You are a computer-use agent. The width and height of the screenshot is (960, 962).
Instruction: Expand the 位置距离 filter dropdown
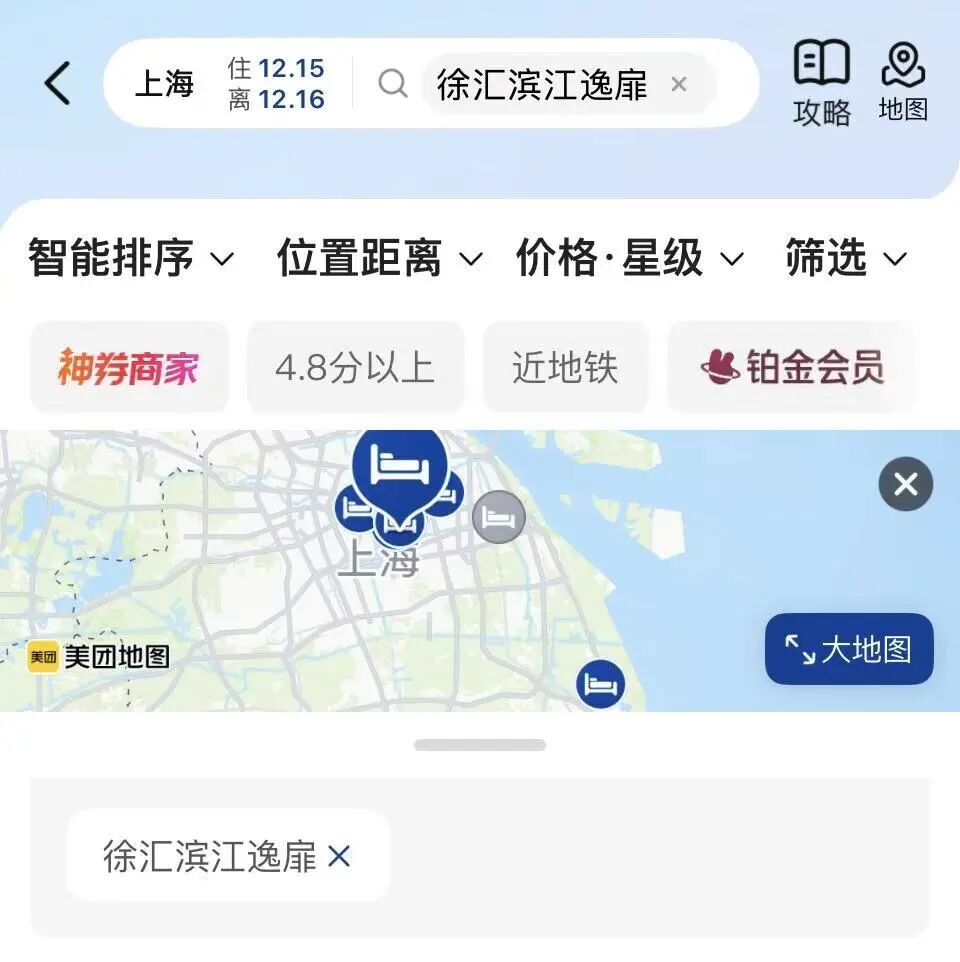pyautogui.click(x=379, y=259)
